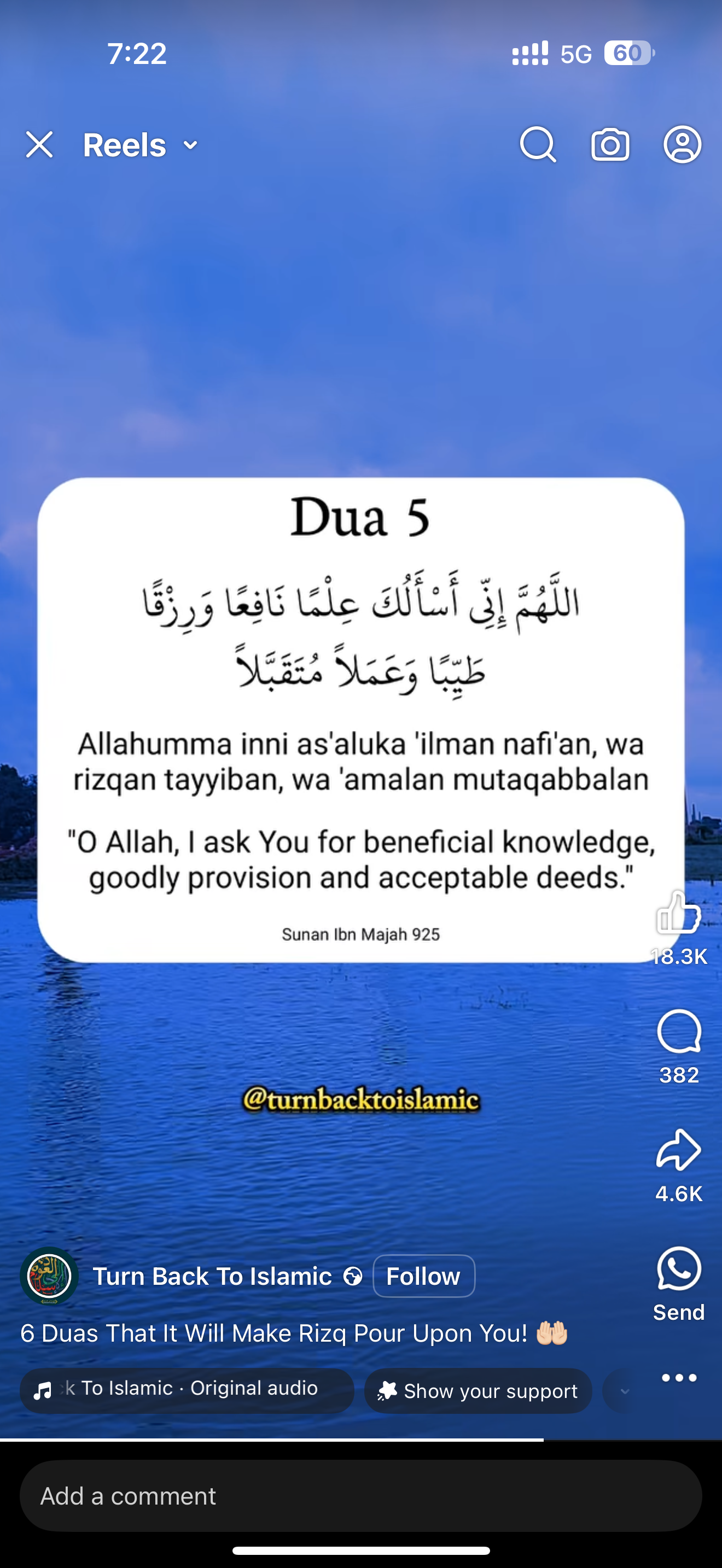The image size is (722, 1568).
Task: Open the comments on this reel
Action: [x=678, y=1032]
